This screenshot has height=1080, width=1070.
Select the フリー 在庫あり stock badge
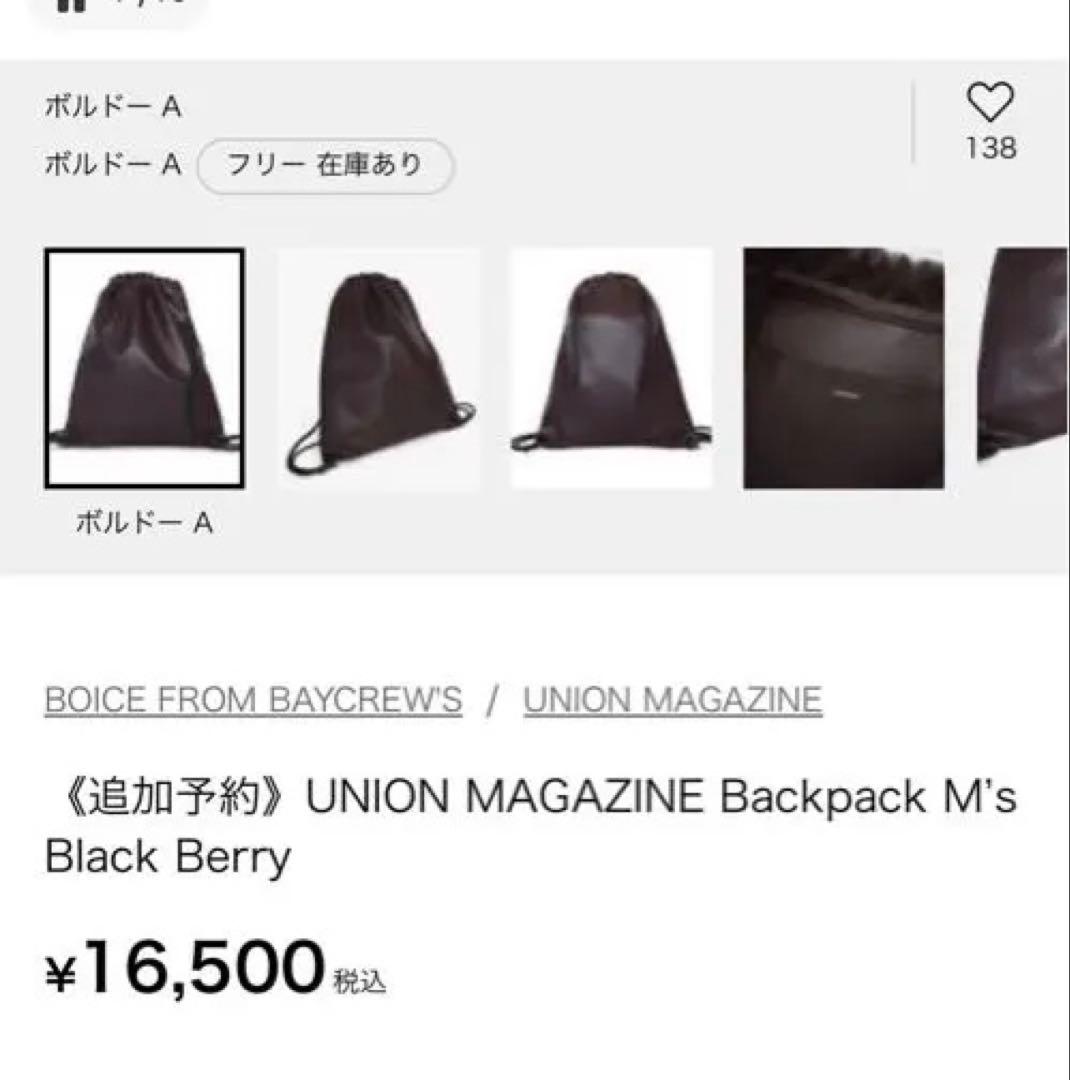click(x=325, y=167)
